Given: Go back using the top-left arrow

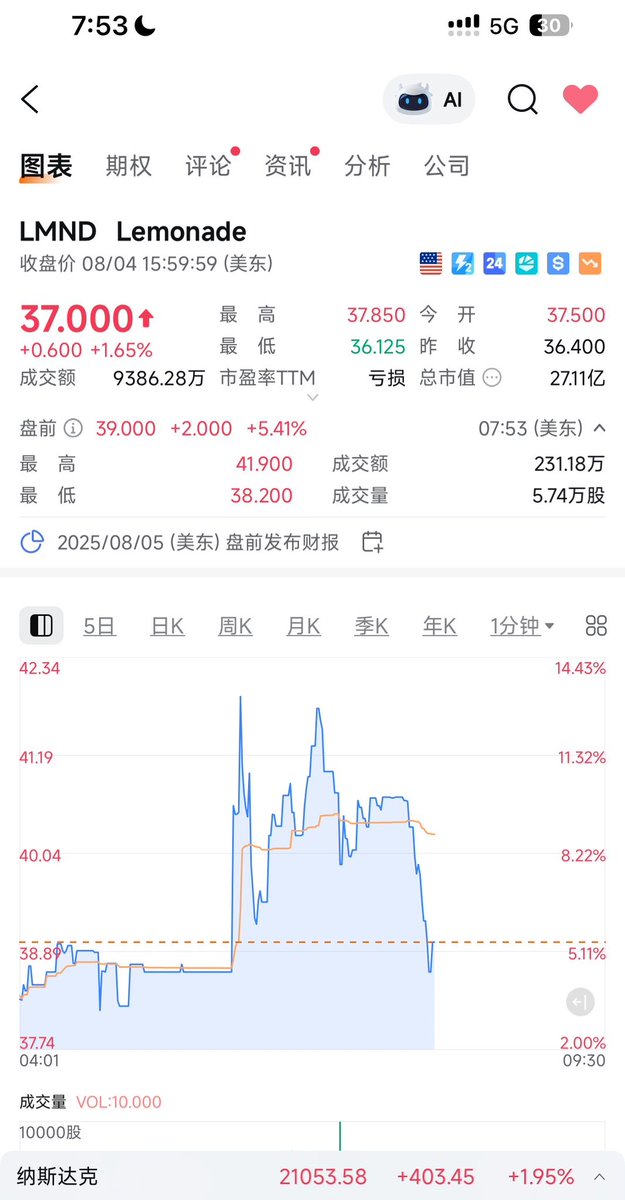Looking at the screenshot, I should (x=30, y=99).
